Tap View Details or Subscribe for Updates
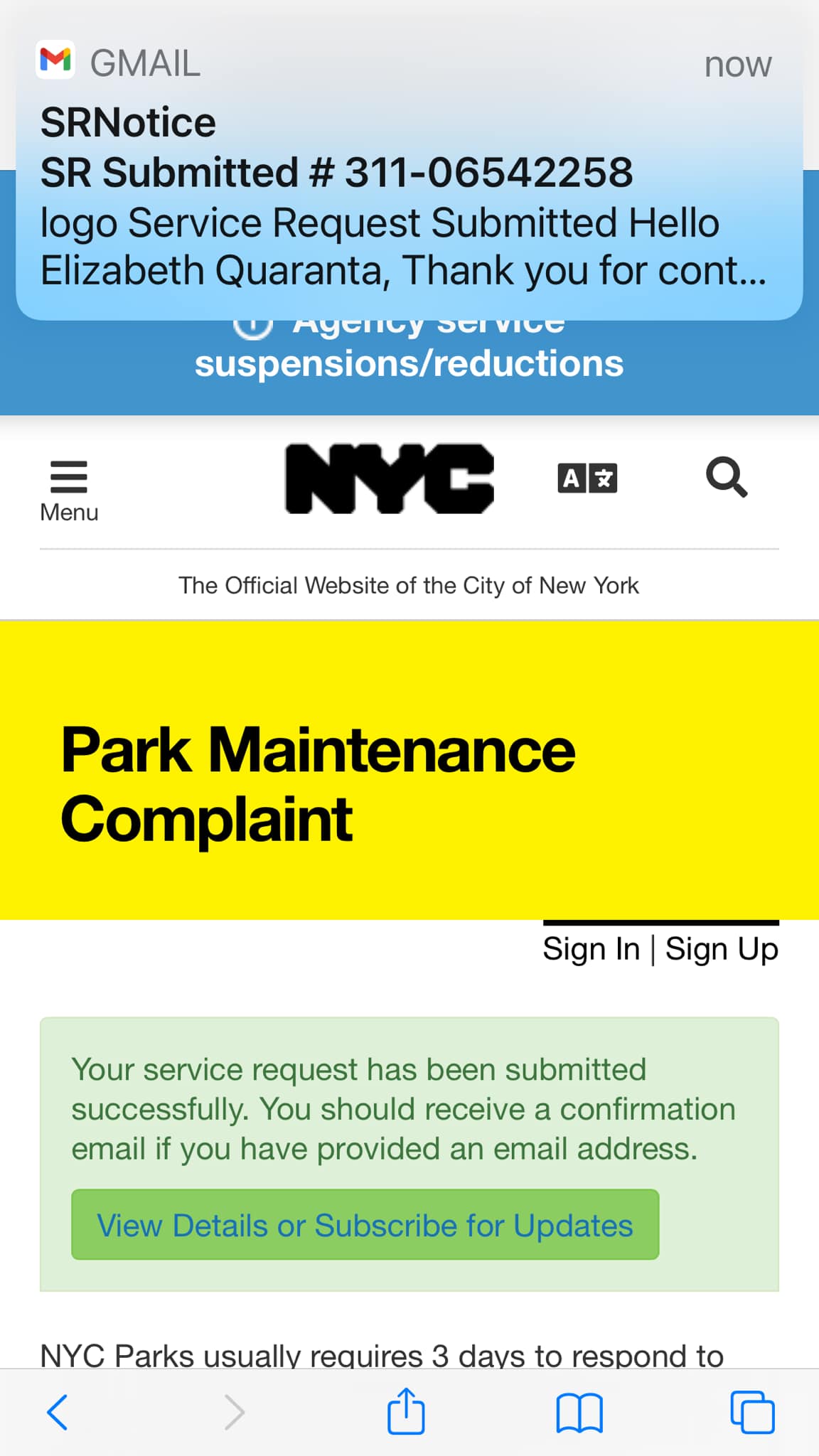The height and width of the screenshot is (1456, 819). 365,1225
